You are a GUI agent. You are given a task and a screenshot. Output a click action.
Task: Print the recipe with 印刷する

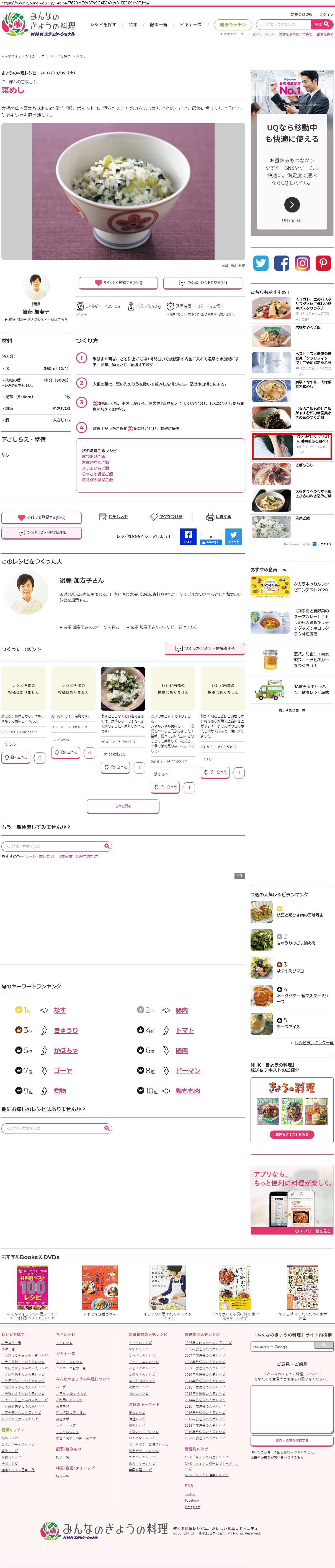tap(219, 516)
